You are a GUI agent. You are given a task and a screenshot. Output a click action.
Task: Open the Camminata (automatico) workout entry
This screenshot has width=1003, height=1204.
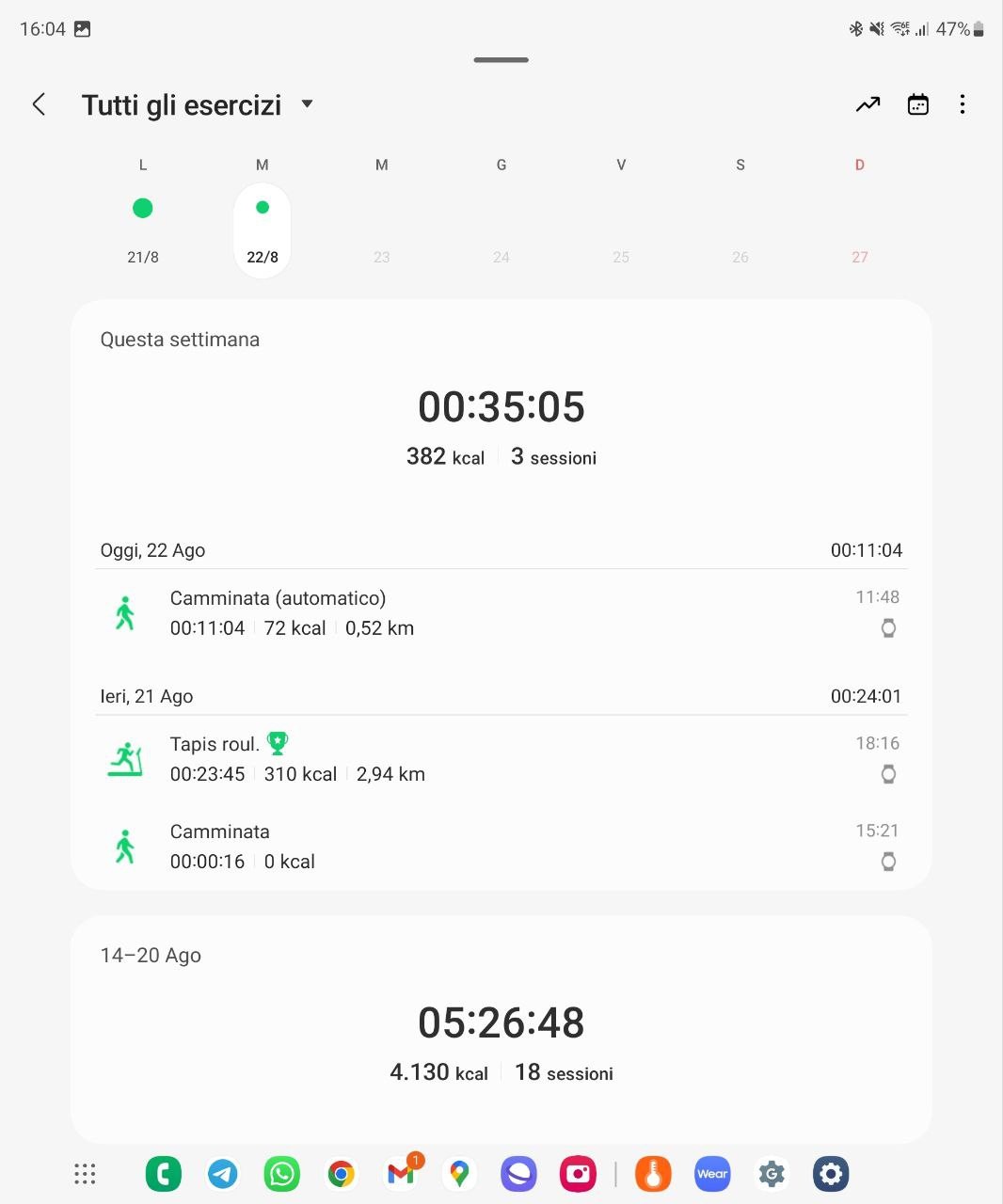tap(501, 613)
